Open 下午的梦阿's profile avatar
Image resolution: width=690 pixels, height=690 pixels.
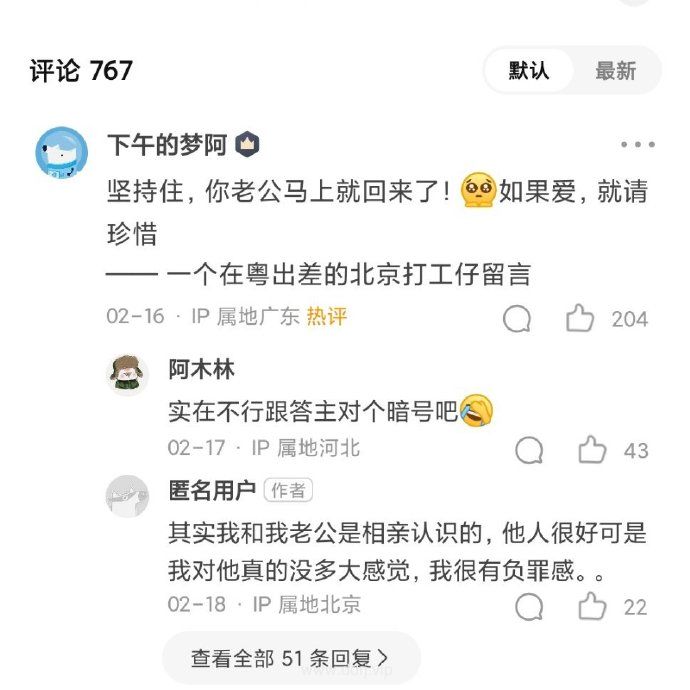(61, 154)
